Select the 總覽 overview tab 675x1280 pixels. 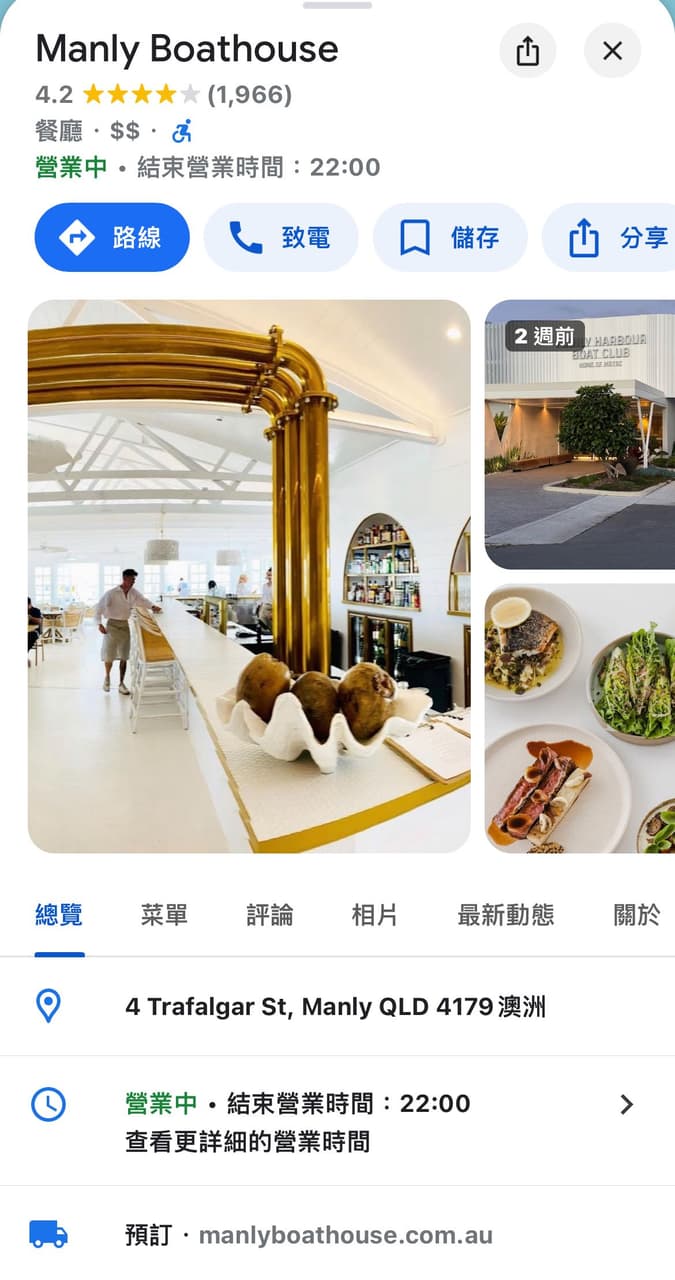pyautogui.click(x=59, y=914)
